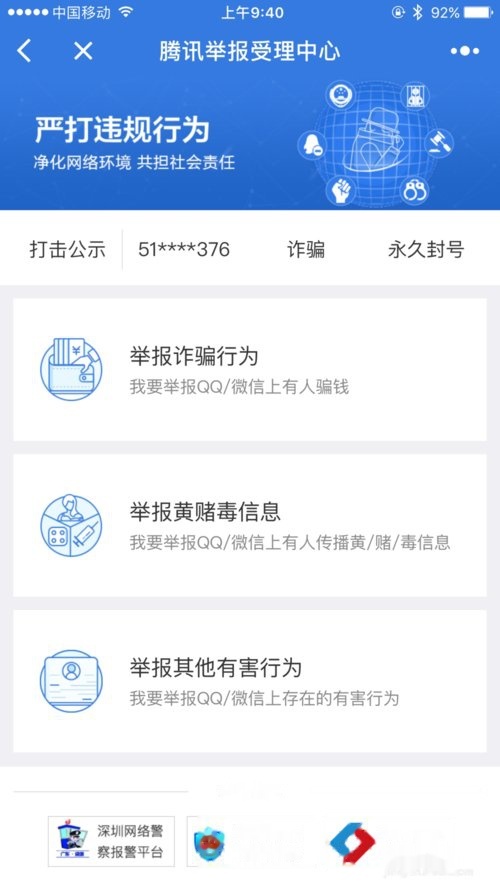
Task: Select 举报其他有害行为 option
Action: click(x=249, y=681)
